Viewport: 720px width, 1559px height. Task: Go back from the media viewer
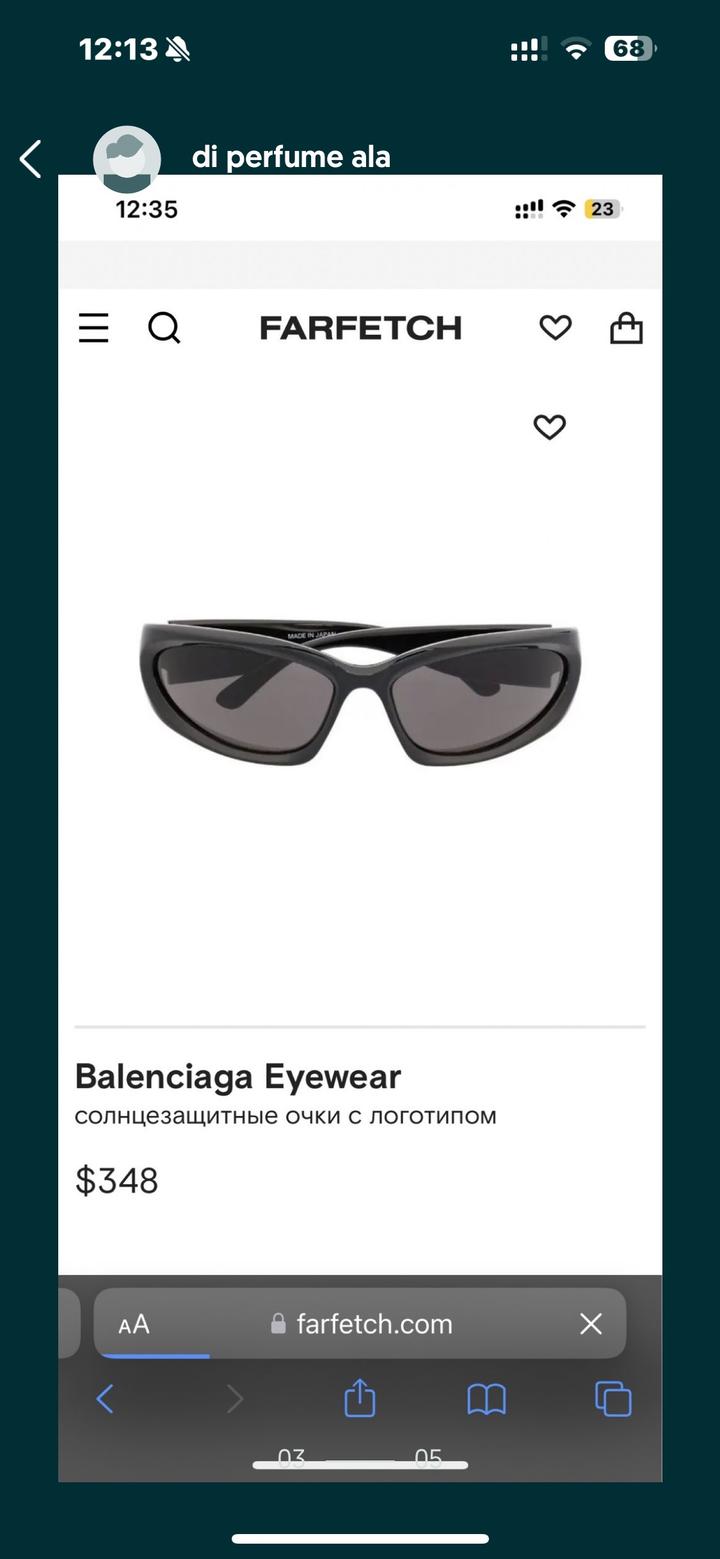coord(31,159)
